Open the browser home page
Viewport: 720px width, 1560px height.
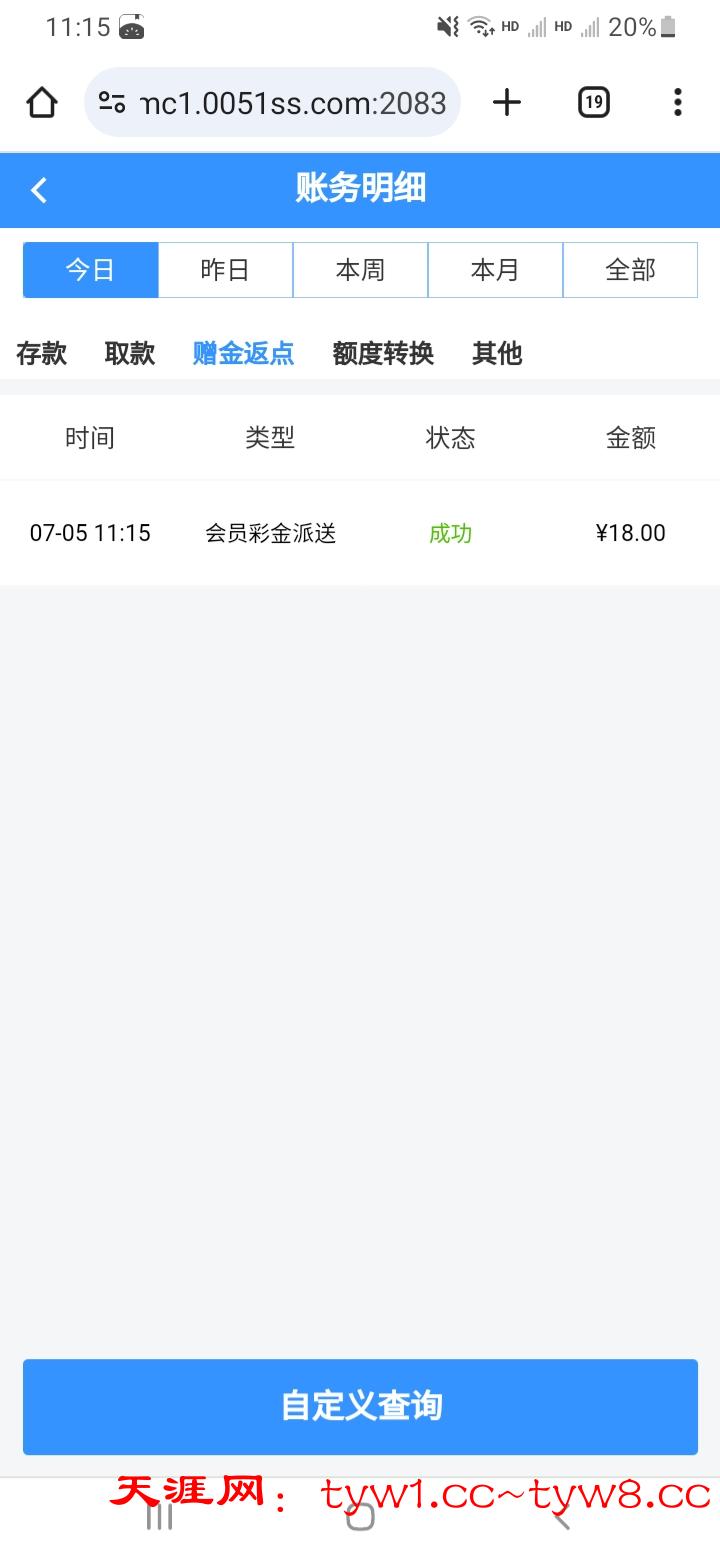tap(42, 102)
